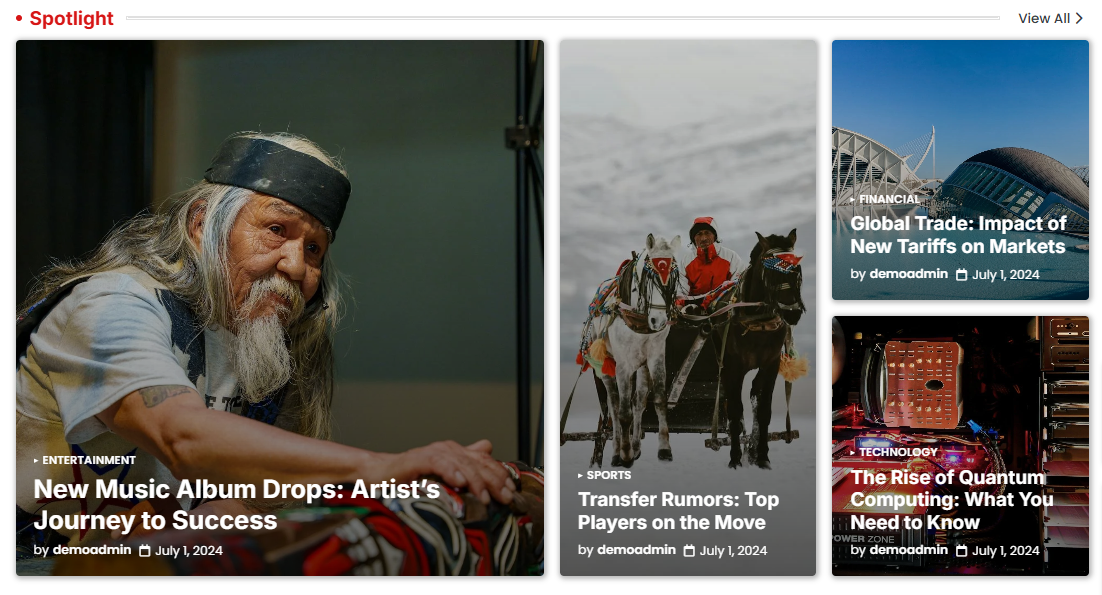
Task: Open demoadmin author on music album article
Action: tap(92, 550)
